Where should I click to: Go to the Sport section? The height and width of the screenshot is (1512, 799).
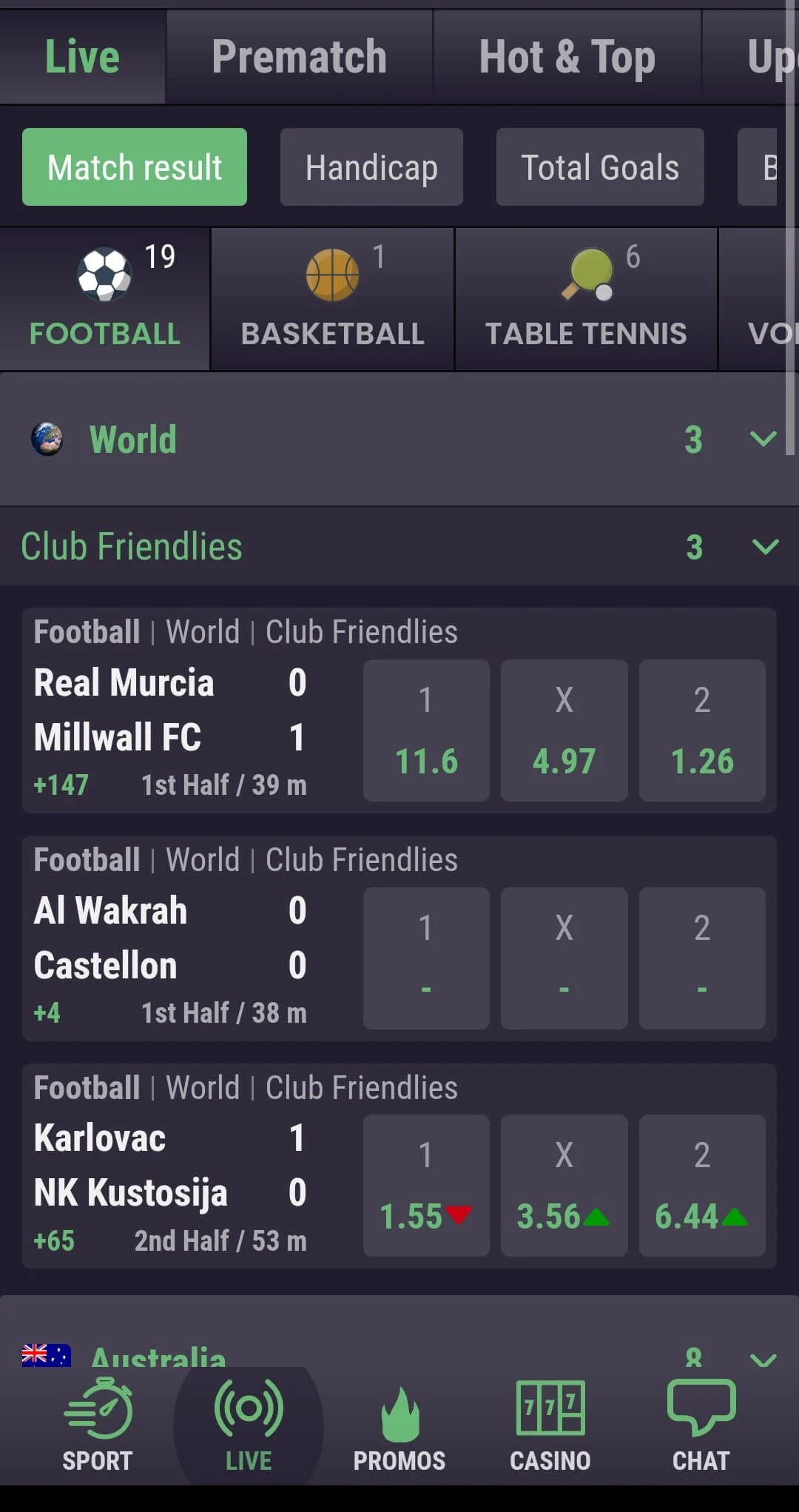[x=97, y=1426]
